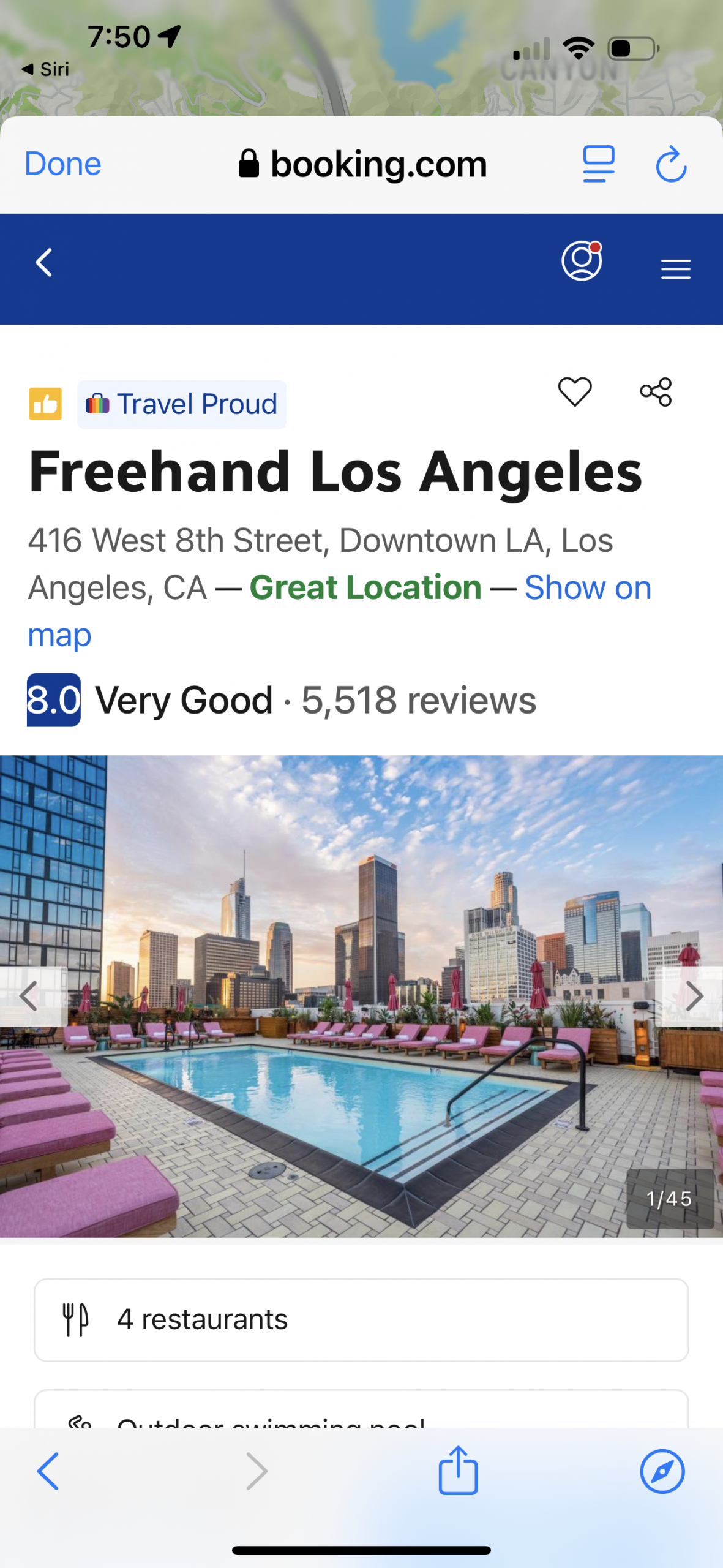The width and height of the screenshot is (723, 1568).
Task: Open the hamburger menu
Action: pos(676,269)
